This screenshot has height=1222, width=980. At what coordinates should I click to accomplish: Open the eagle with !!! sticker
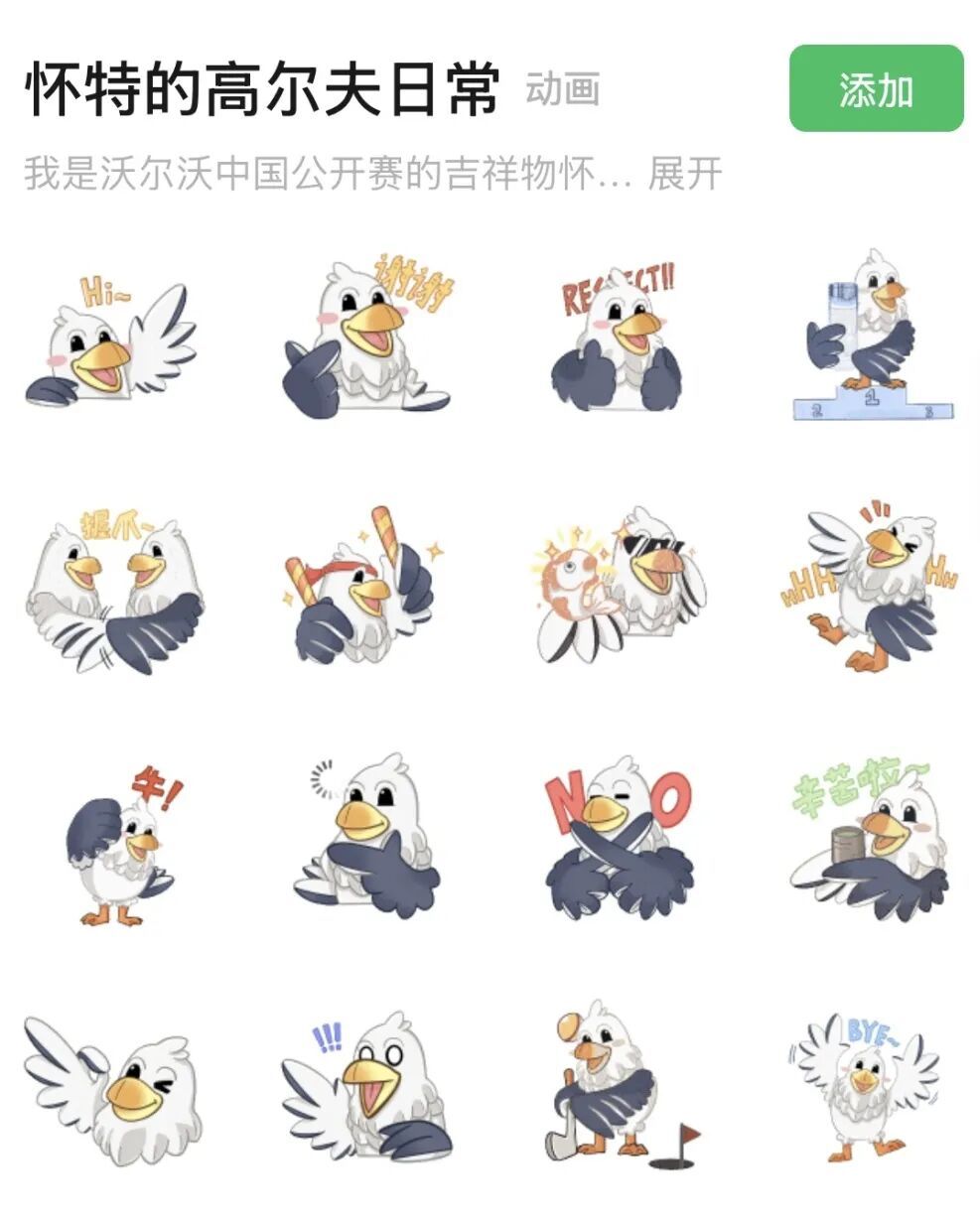tap(365, 1089)
